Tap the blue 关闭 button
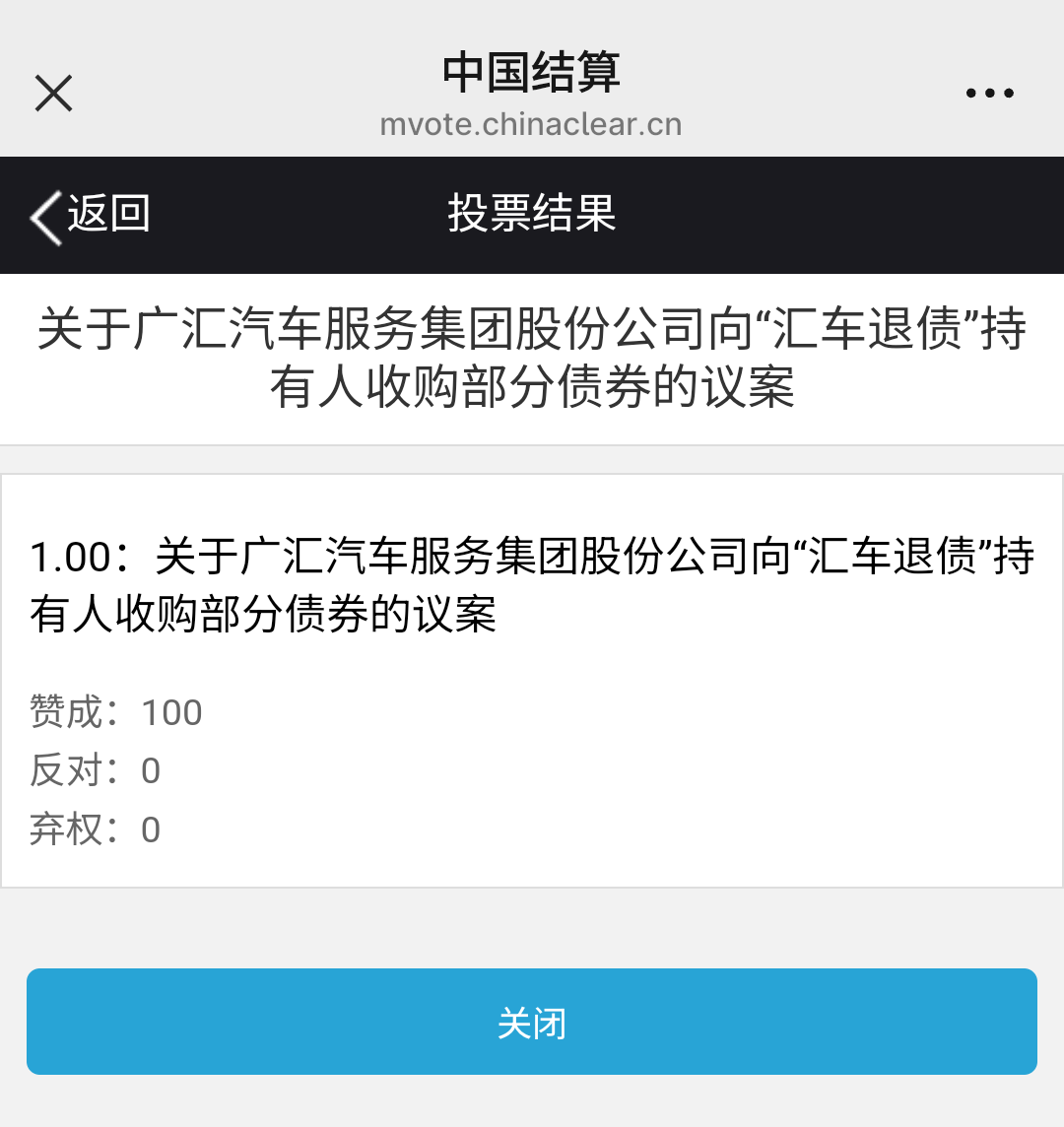Viewport: 1064px width, 1127px height. tap(532, 1022)
